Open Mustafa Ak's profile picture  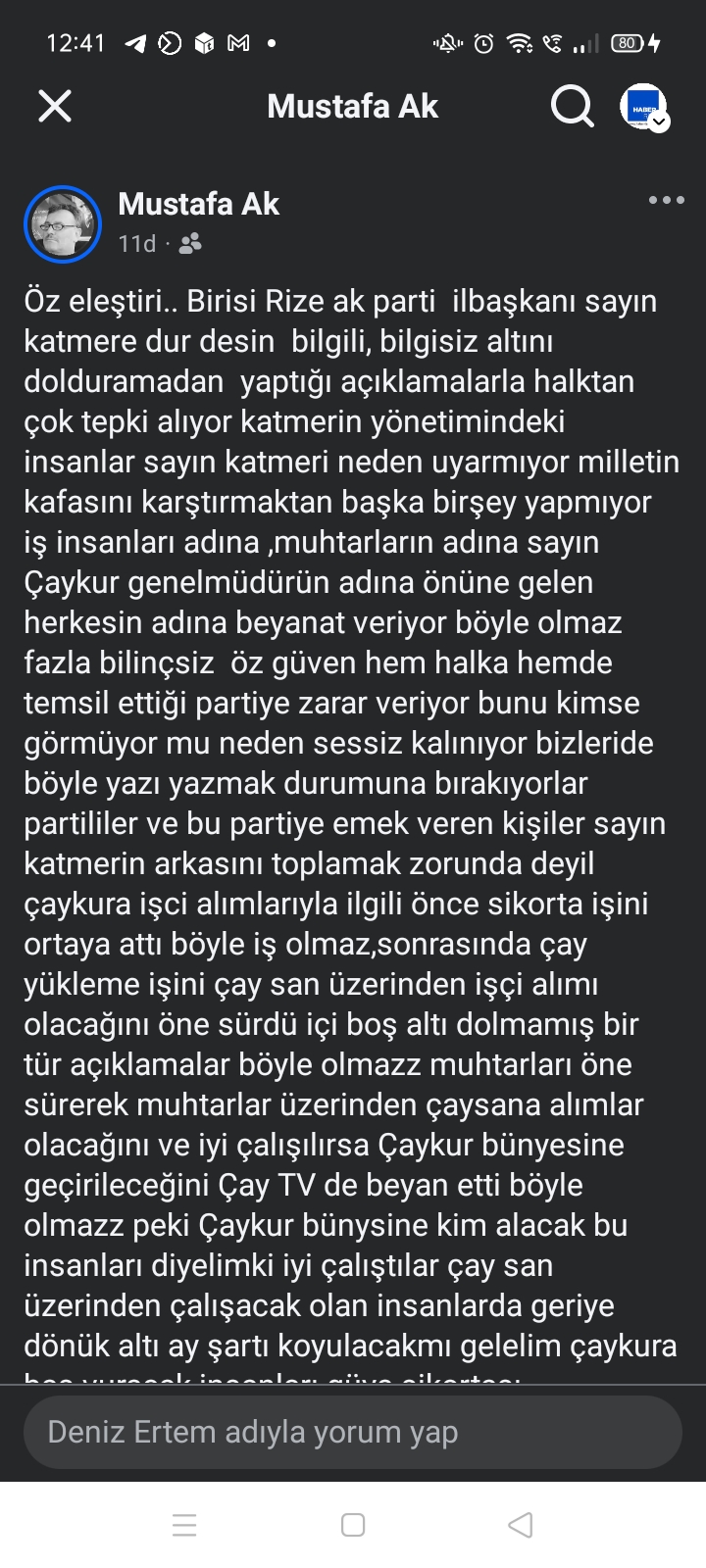[63, 224]
